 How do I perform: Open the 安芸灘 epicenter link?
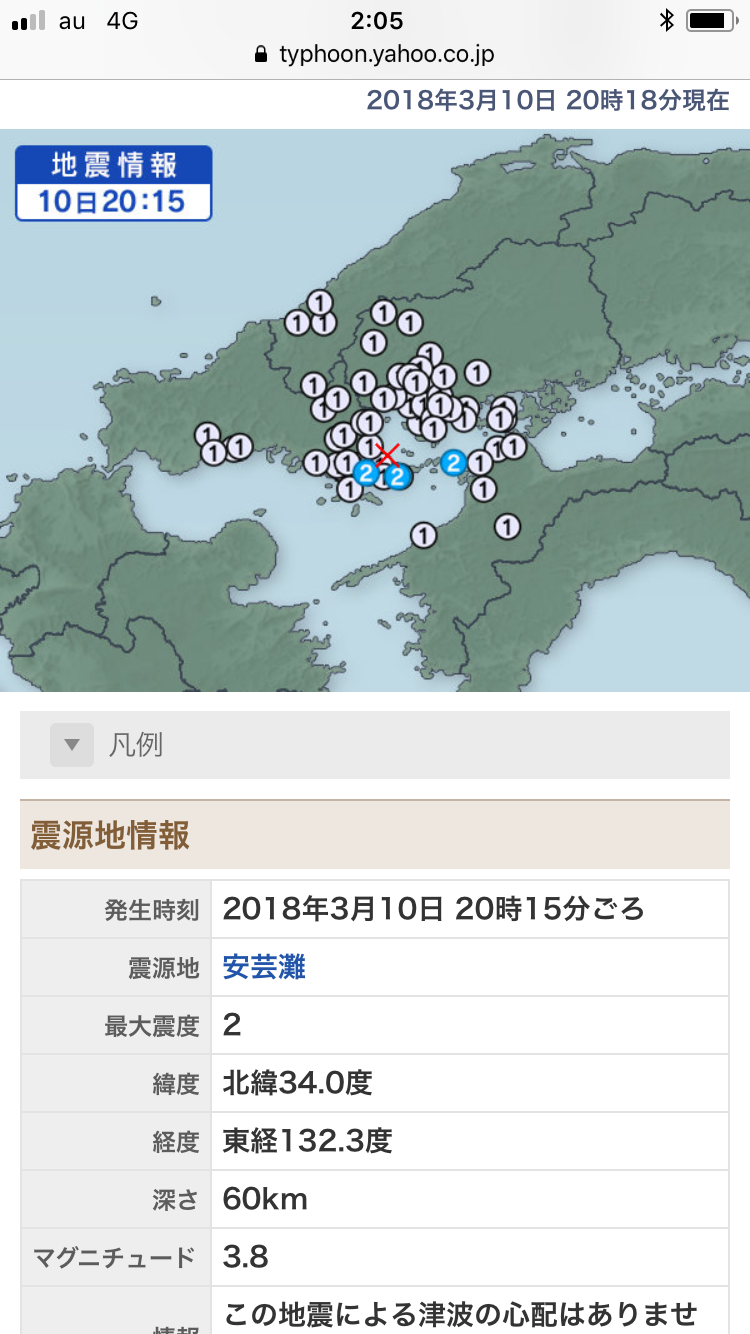264,967
